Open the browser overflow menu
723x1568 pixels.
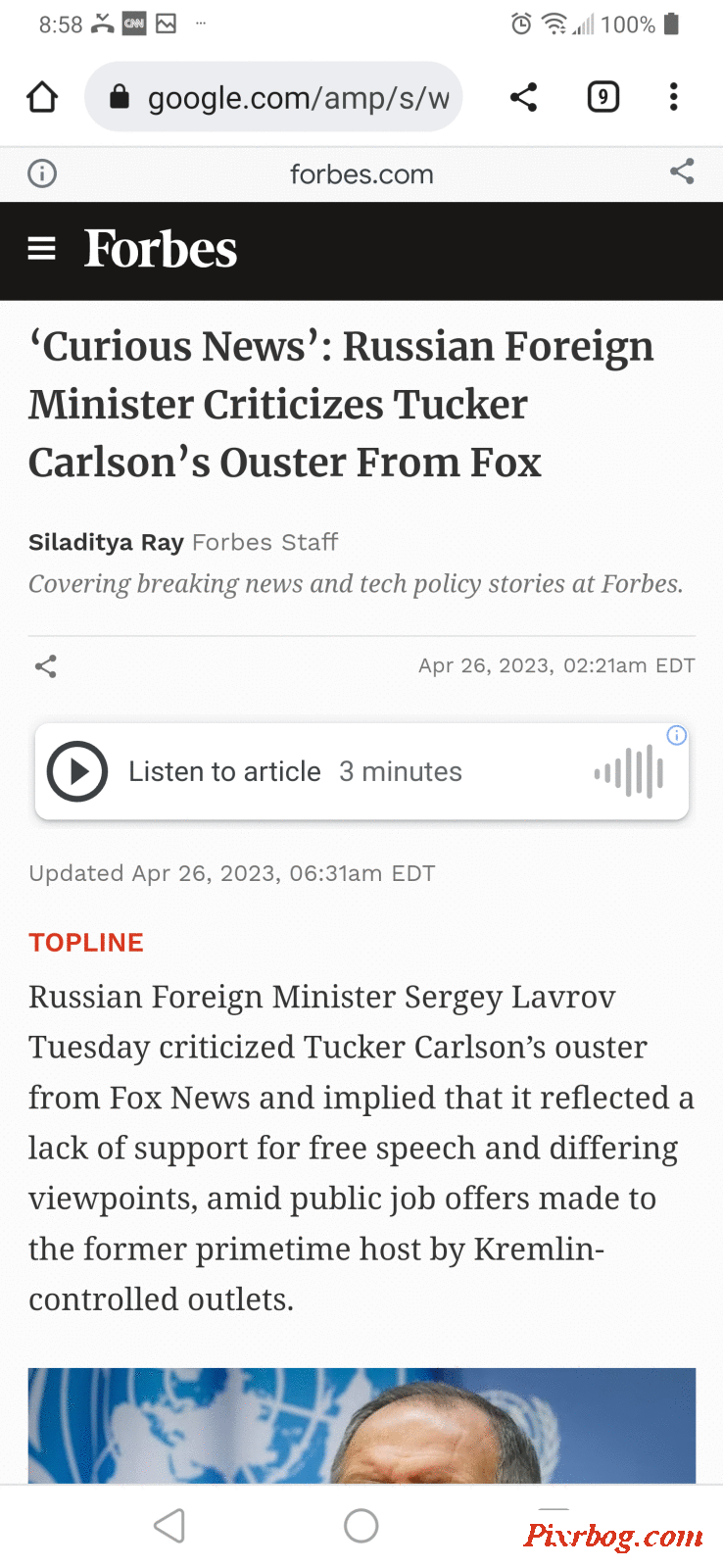click(673, 97)
